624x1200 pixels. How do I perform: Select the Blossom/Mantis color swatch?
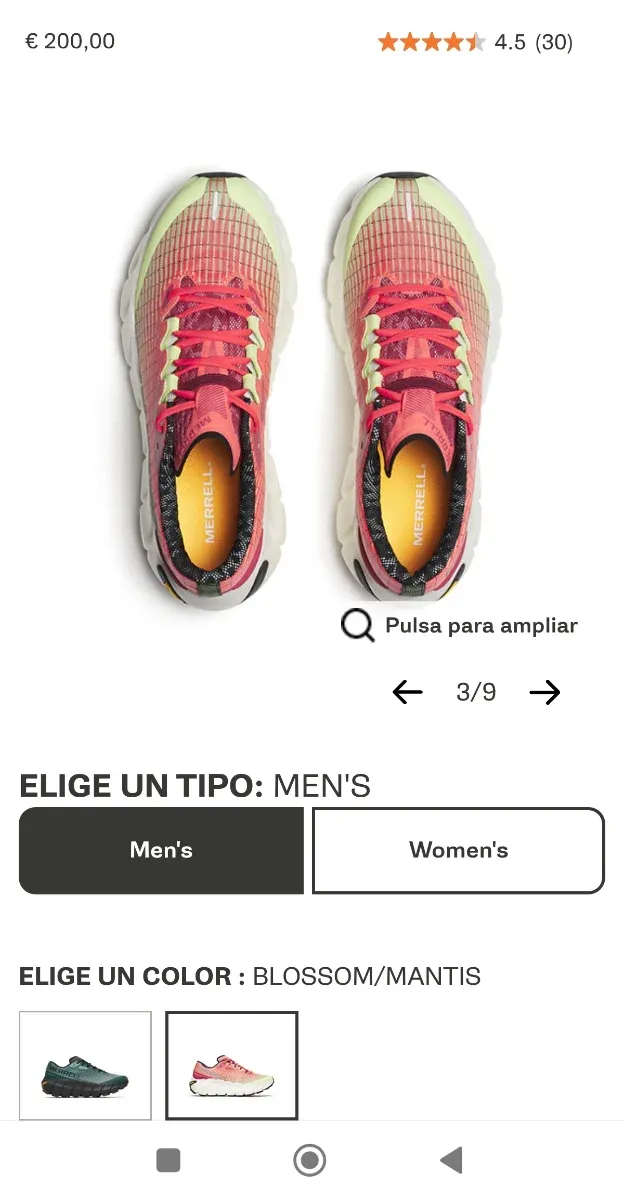point(231,1065)
